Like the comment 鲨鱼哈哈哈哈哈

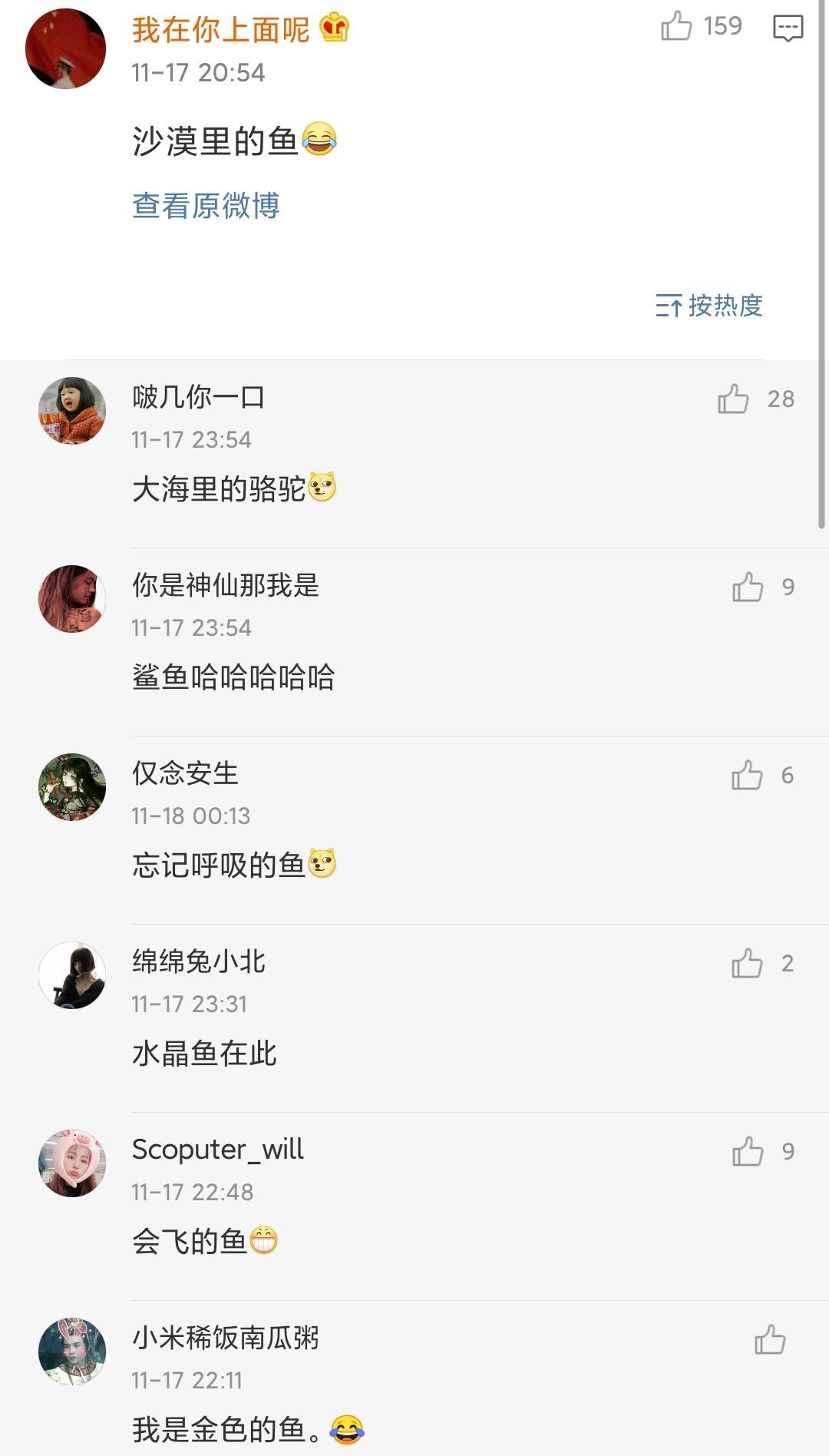click(748, 587)
